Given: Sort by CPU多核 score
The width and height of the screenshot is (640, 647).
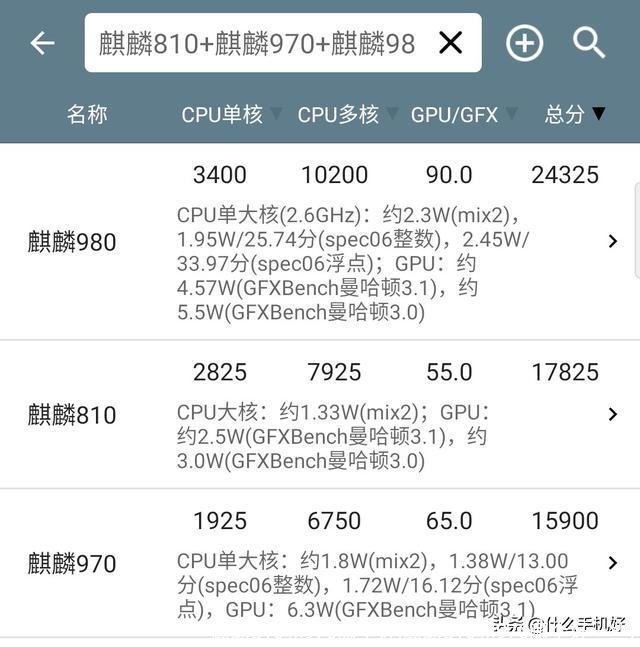Looking at the screenshot, I should pos(347,114).
